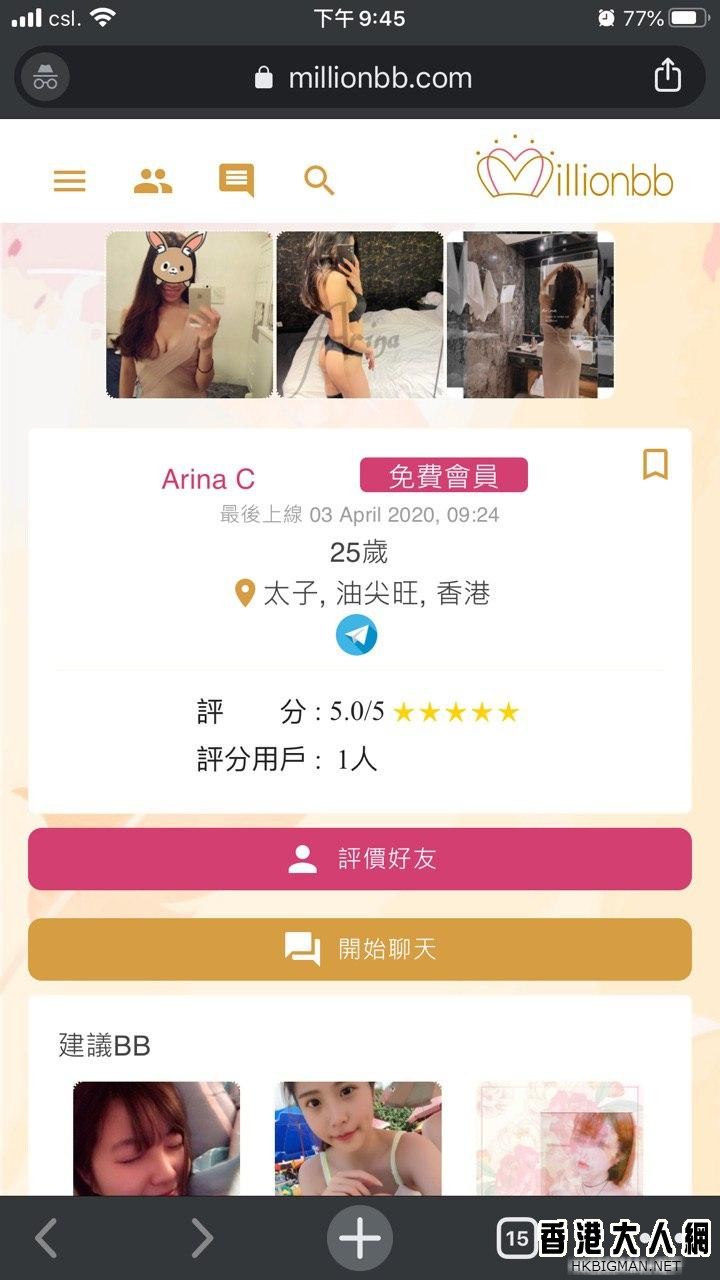Tap the 評價好友 button
720x1280 pixels.
(x=360, y=859)
